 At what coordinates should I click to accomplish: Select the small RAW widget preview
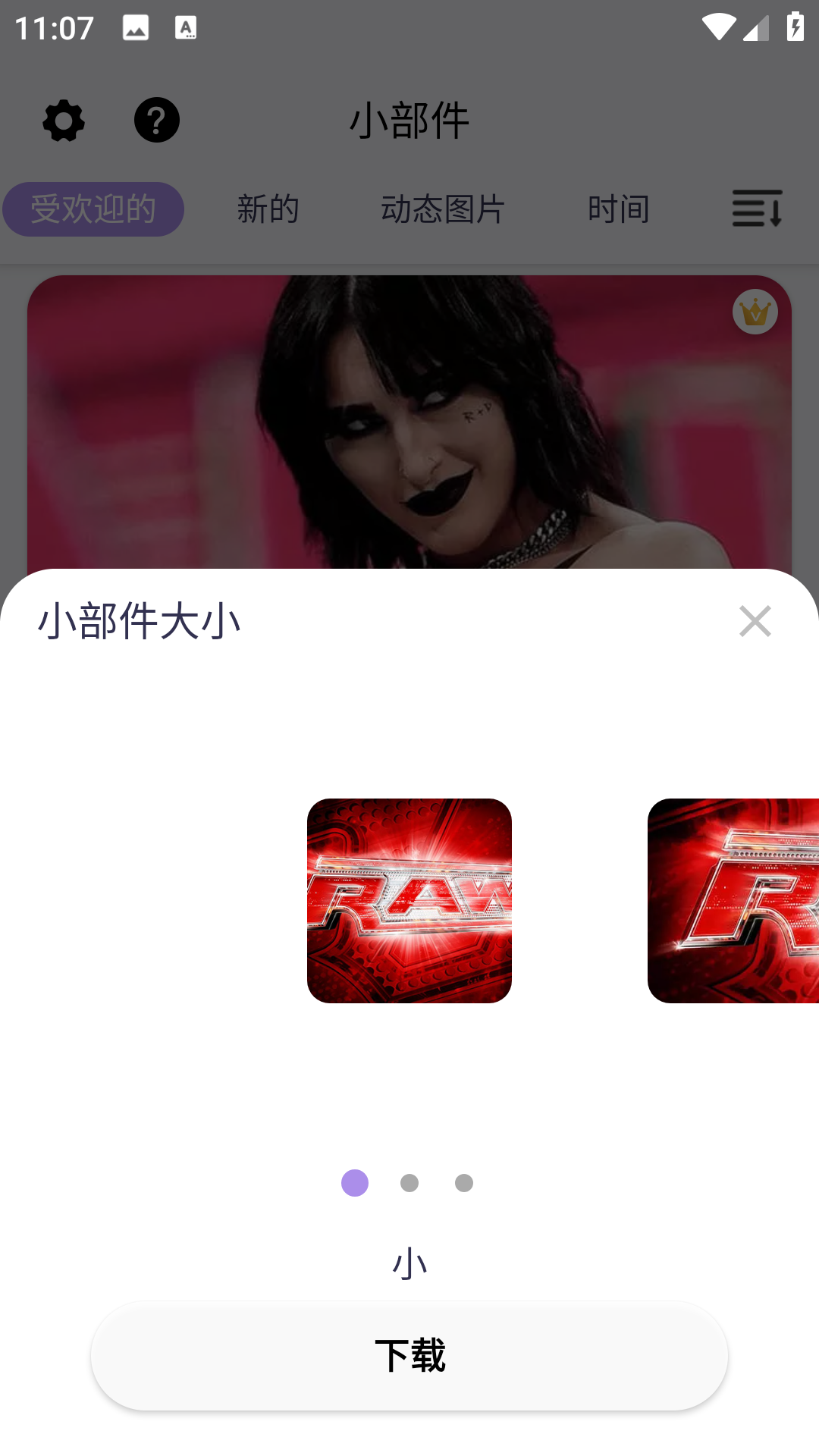[409, 901]
